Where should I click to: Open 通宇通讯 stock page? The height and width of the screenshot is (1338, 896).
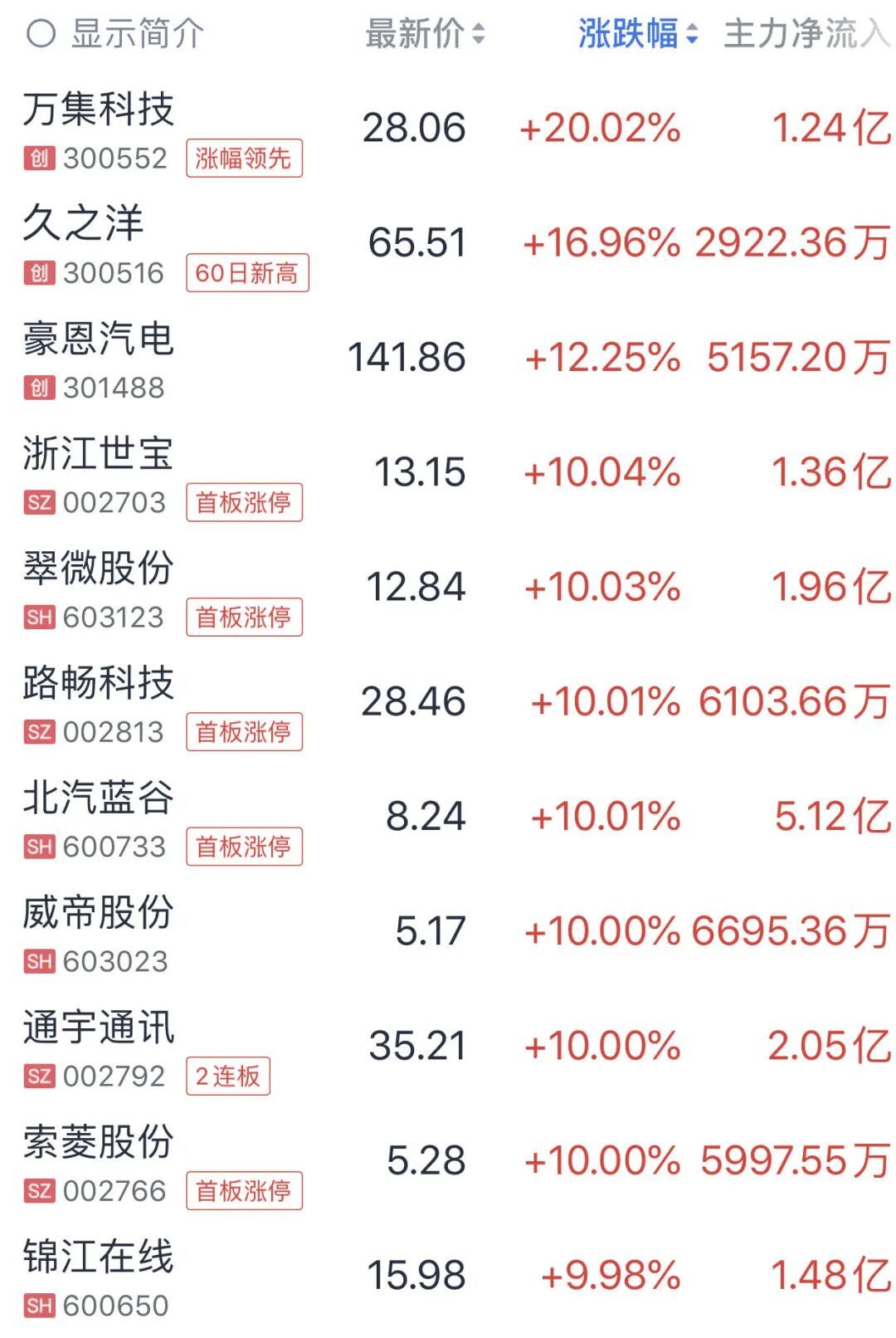coord(99,1028)
